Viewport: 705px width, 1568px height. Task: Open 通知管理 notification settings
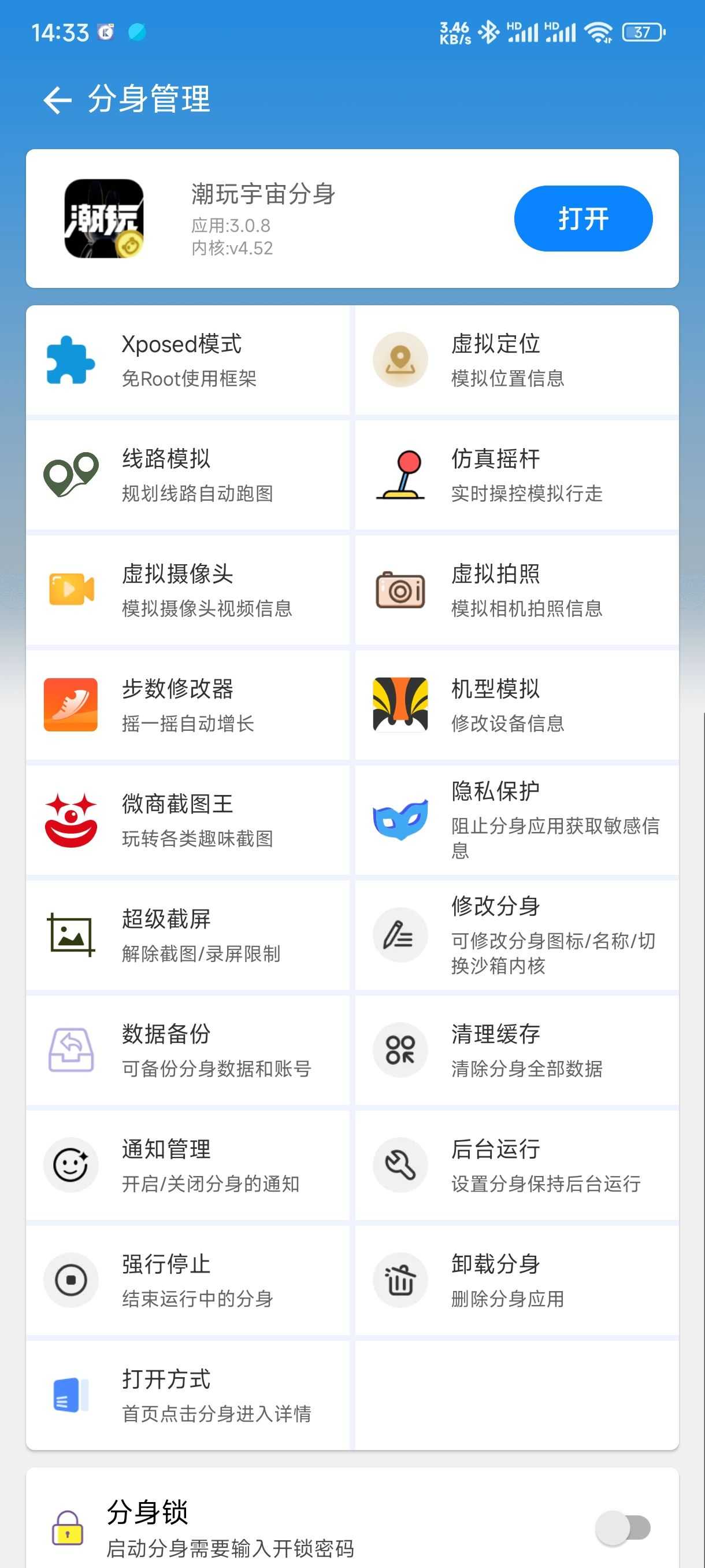click(x=187, y=1166)
